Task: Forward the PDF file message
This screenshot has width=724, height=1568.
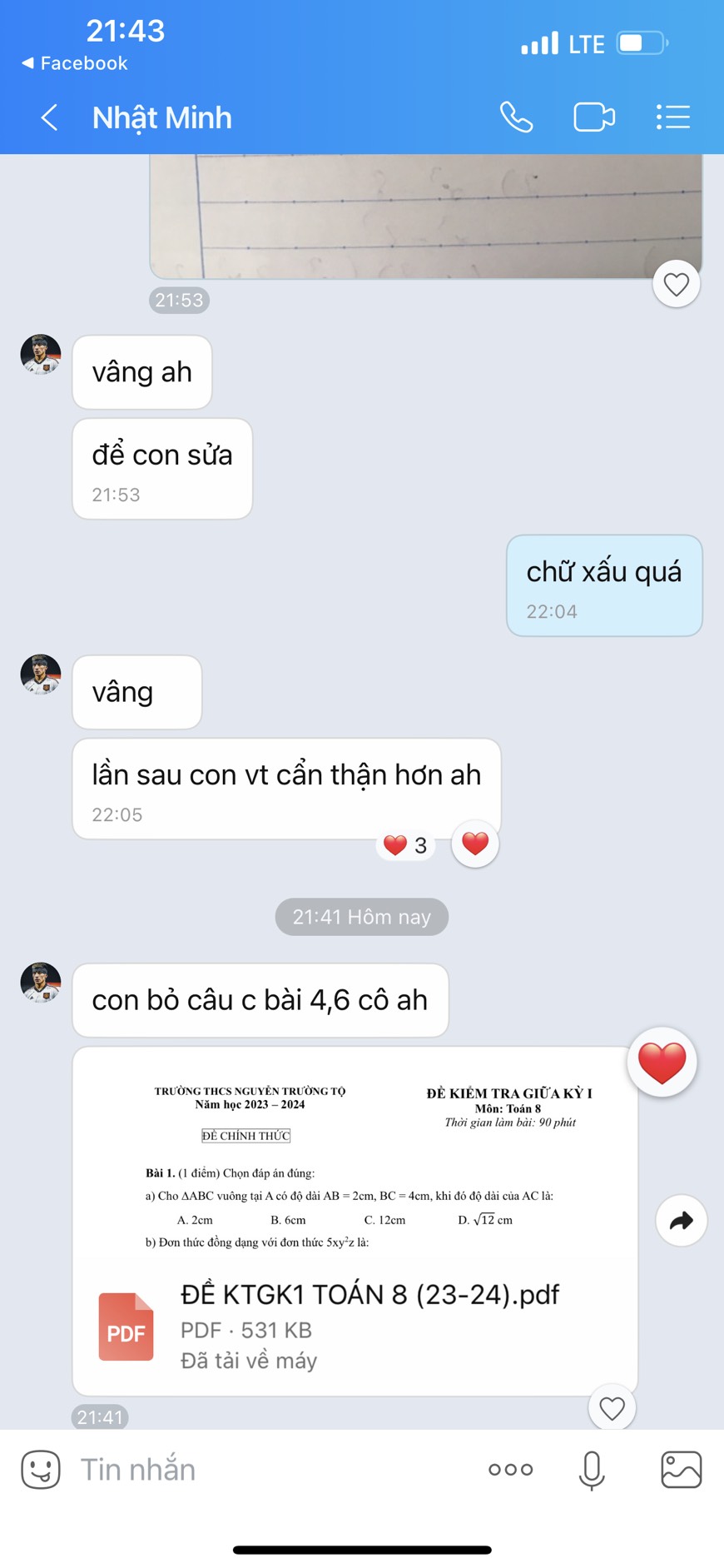Action: click(681, 1221)
